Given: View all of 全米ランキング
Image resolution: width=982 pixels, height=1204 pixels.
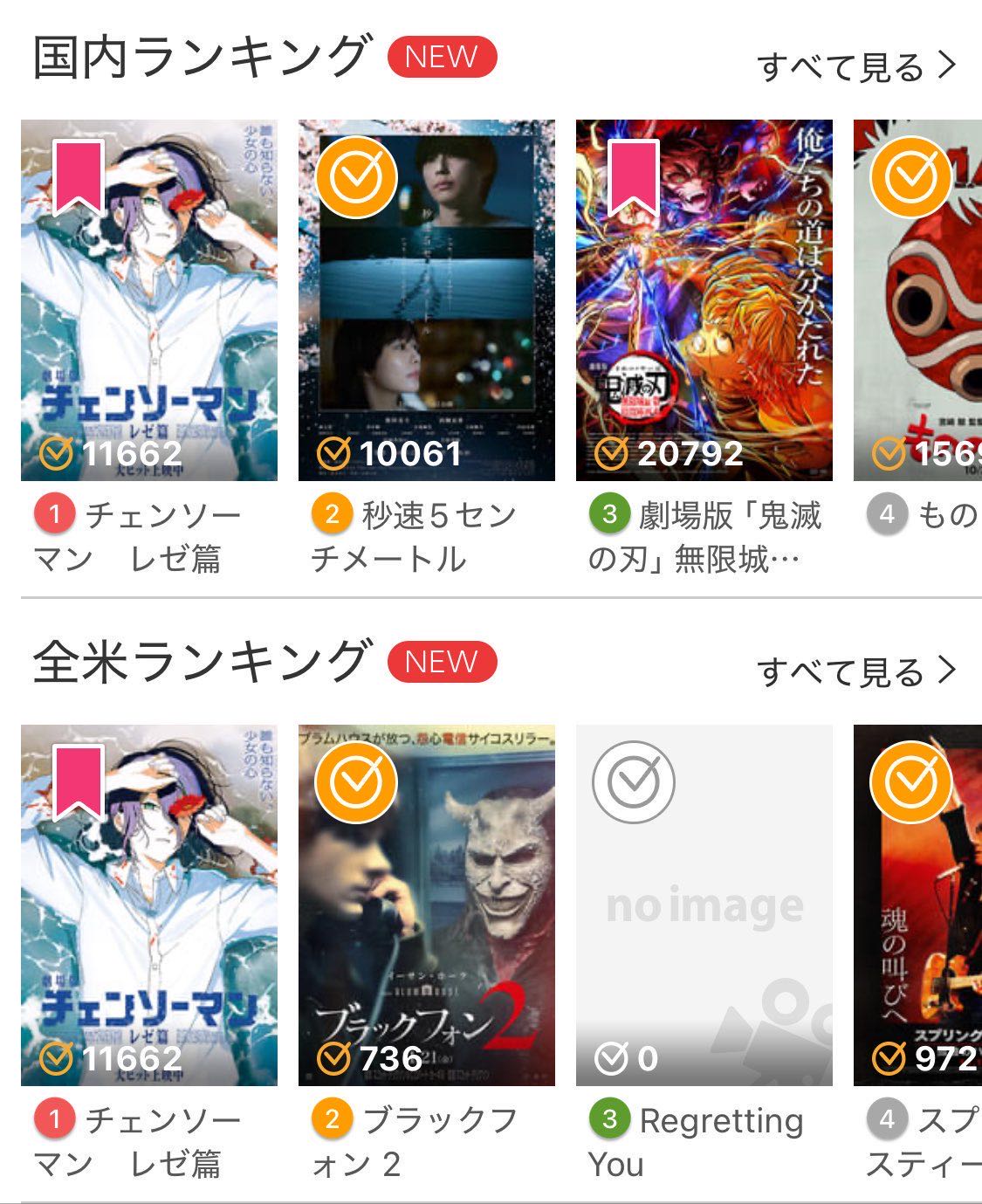Looking at the screenshot, I should (856, 671).
